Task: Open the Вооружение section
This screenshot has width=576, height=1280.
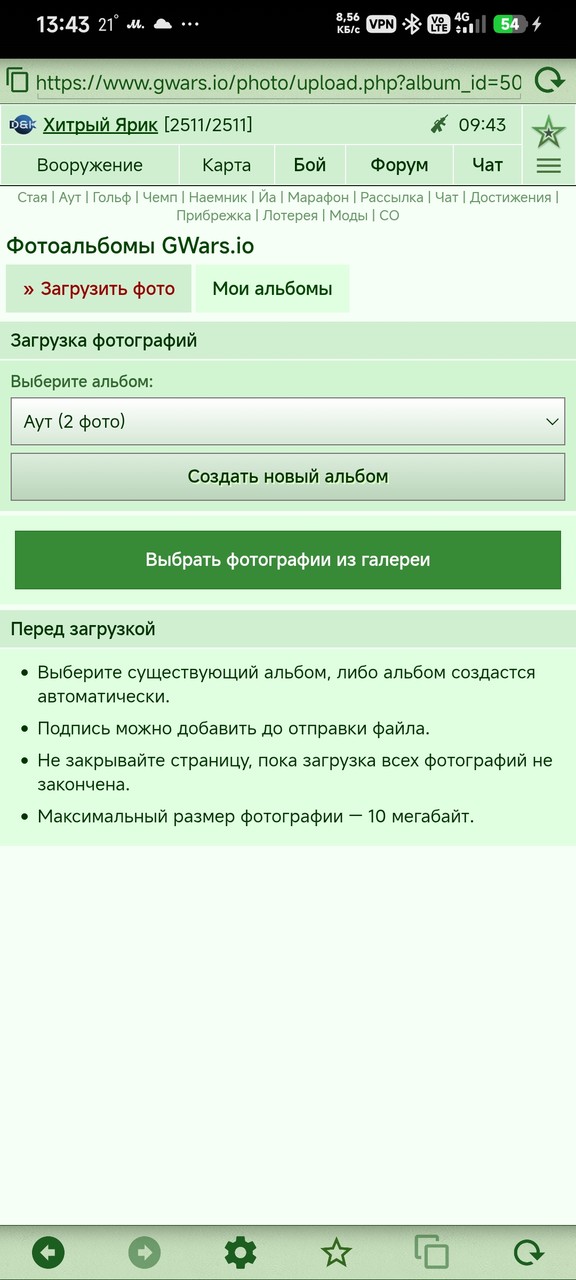Action: [90, 165]
